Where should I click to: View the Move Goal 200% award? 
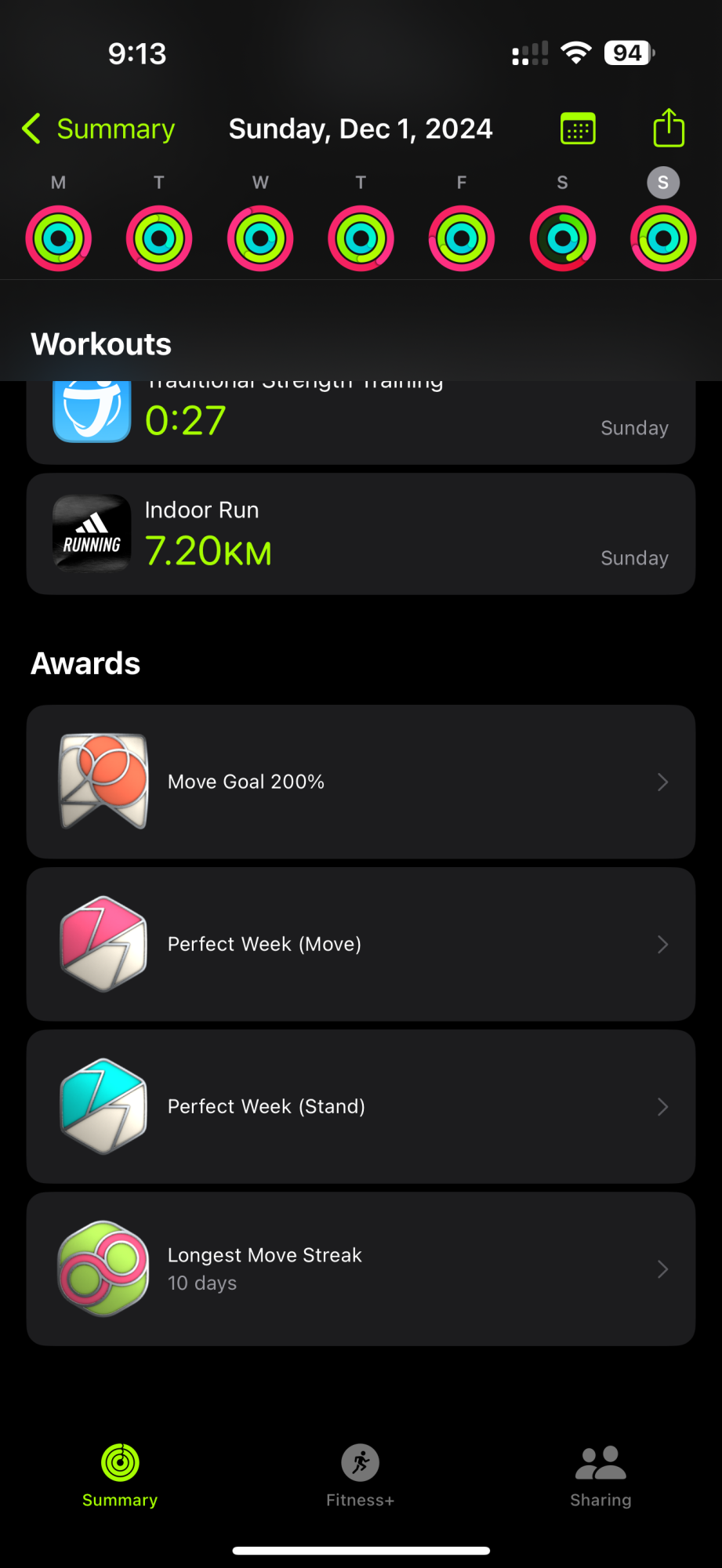361,782
